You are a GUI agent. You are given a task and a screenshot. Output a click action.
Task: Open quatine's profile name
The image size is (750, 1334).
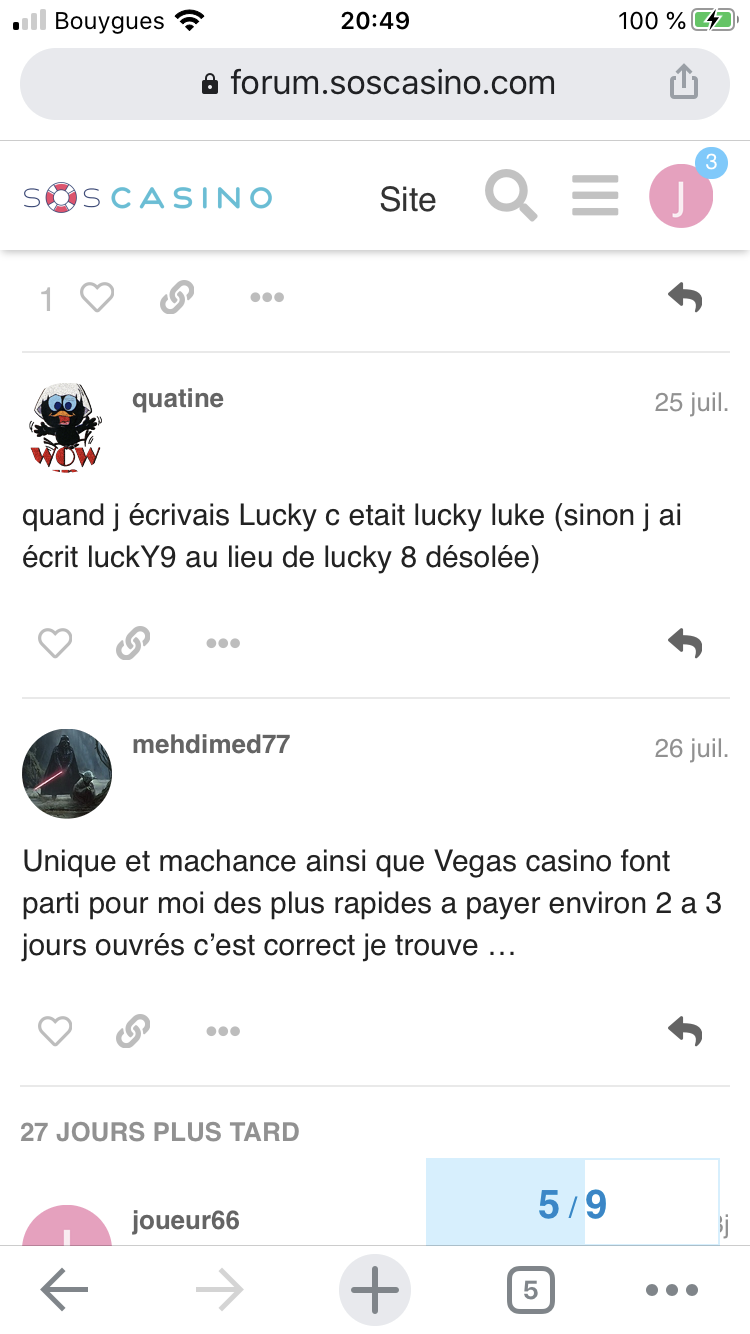[178, 398]
